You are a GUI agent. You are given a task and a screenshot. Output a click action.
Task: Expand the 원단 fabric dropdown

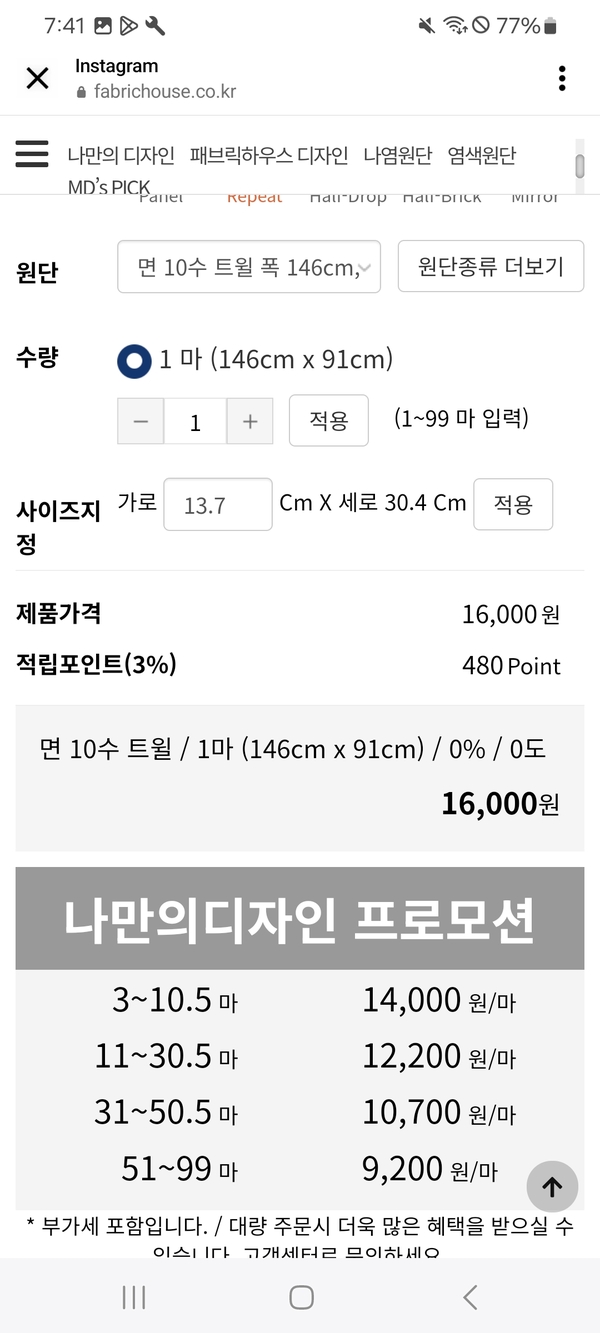point(249,267)
